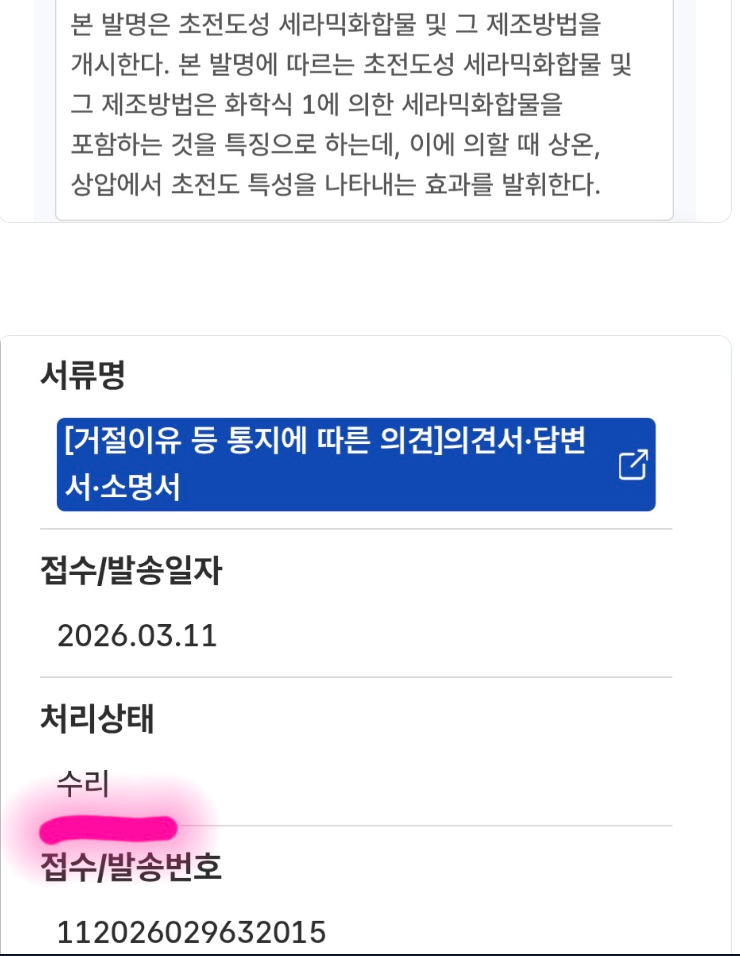Open the 의견서·답변서·소명서 document link

tap(355, 465)
